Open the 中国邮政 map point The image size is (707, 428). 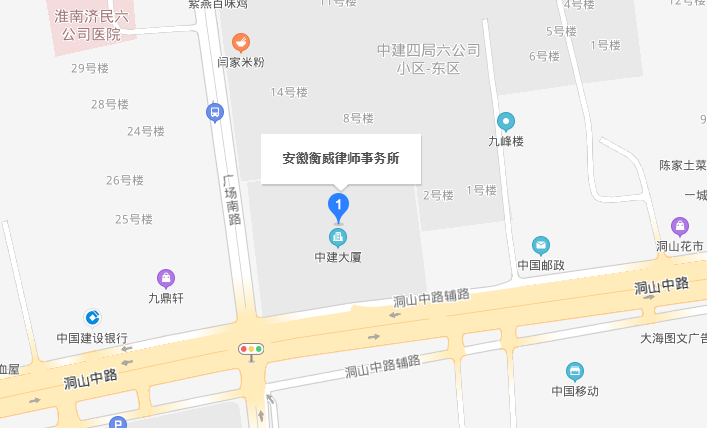pos(541,246)
